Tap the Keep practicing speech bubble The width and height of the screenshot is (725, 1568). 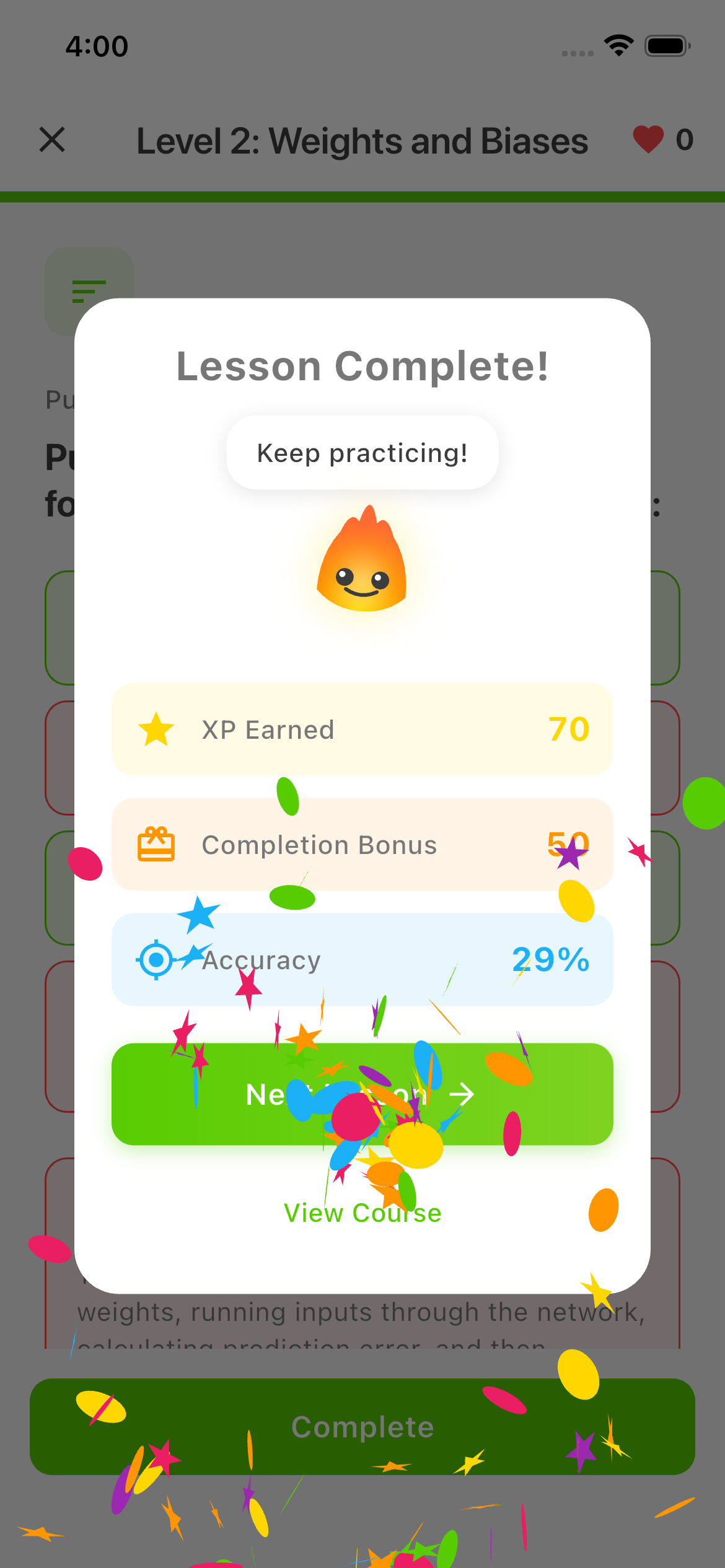point(362,452)
